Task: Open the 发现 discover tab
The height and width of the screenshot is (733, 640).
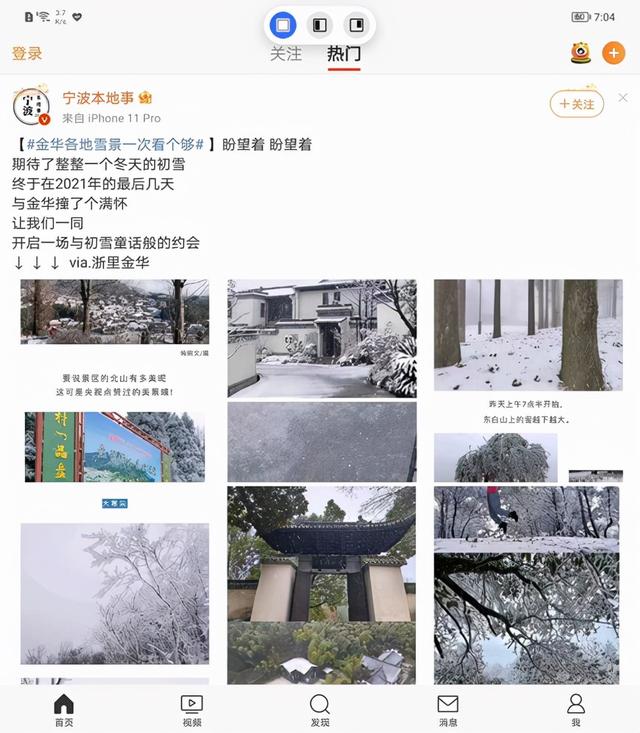Action: tap(320, 709)
